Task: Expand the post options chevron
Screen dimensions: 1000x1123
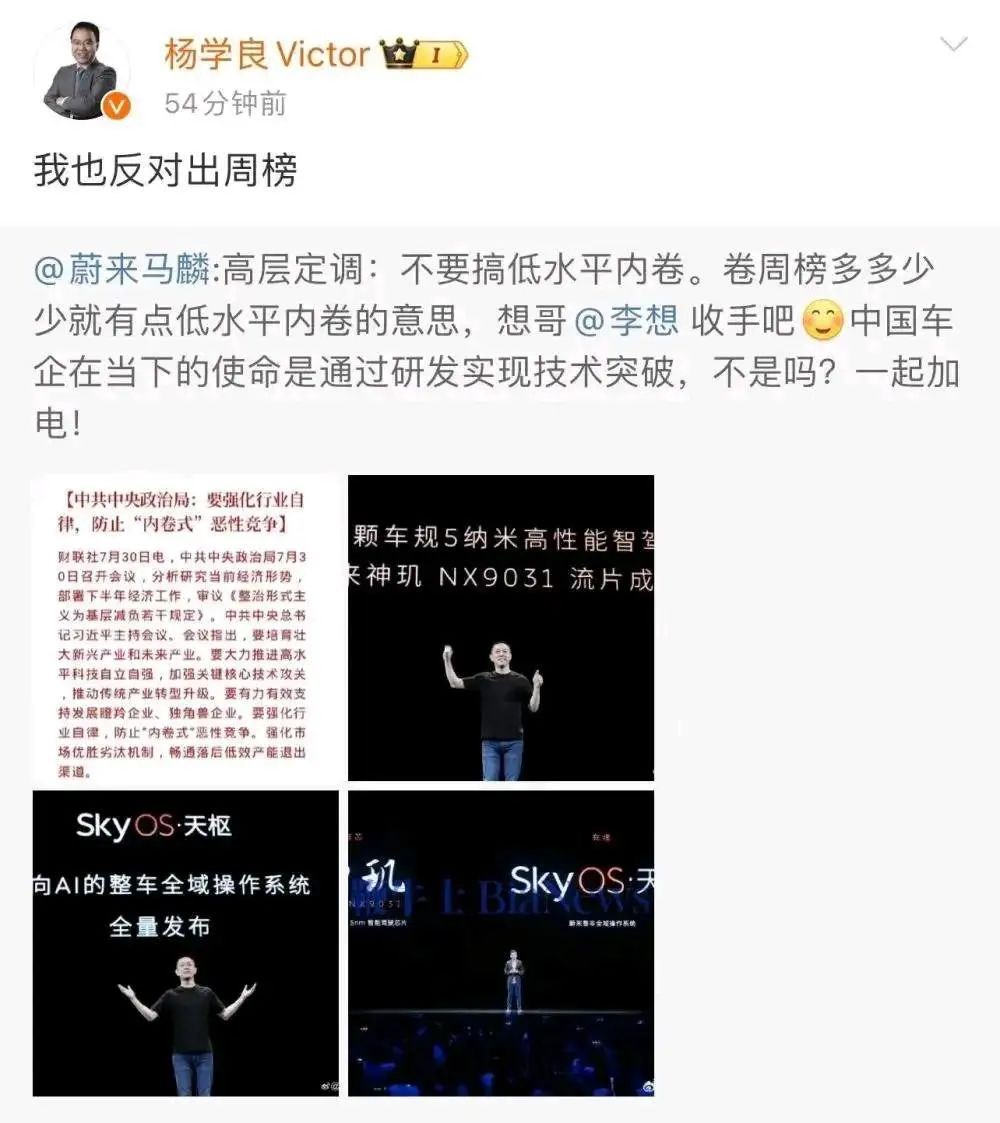Action: coord(953,44)
